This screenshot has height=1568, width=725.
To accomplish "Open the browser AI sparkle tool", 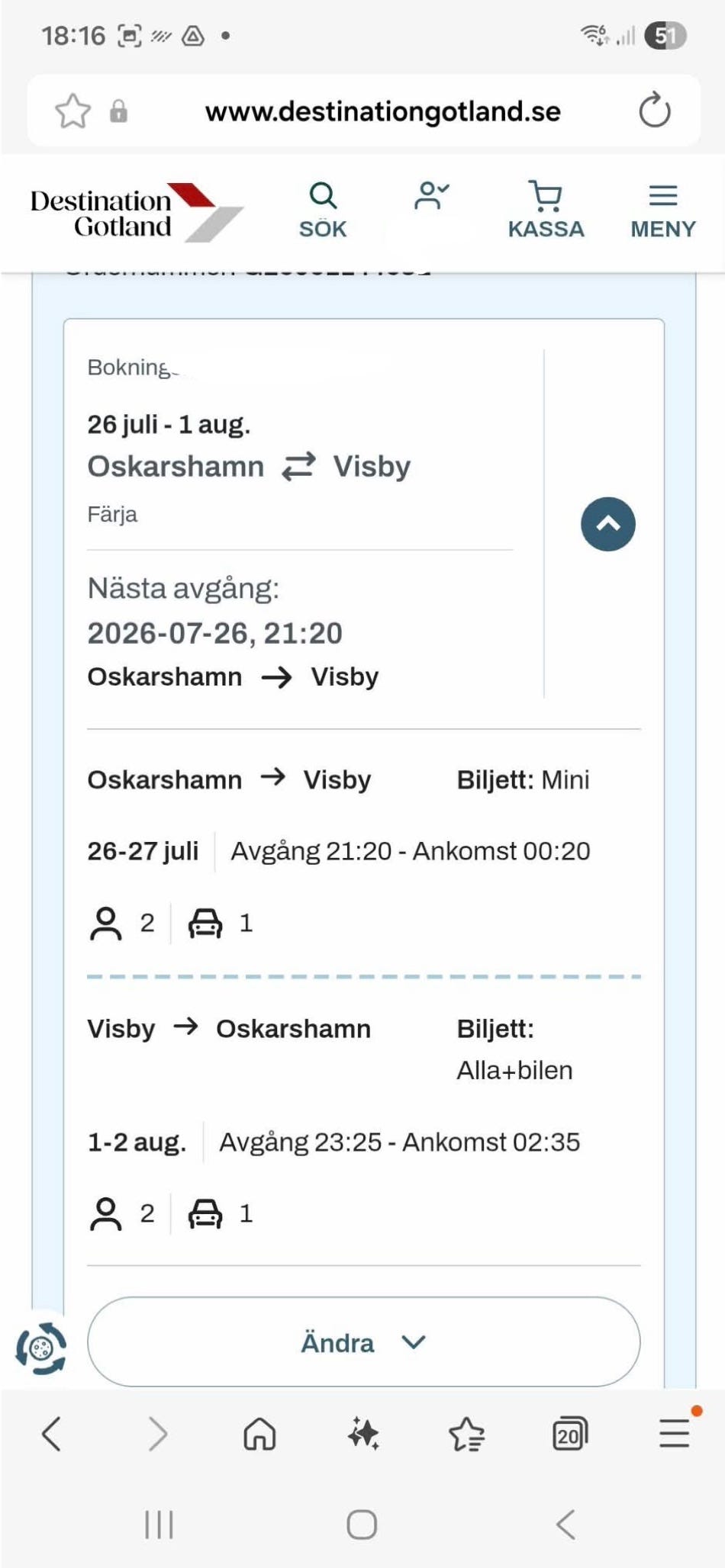I will click(363, 1434).
